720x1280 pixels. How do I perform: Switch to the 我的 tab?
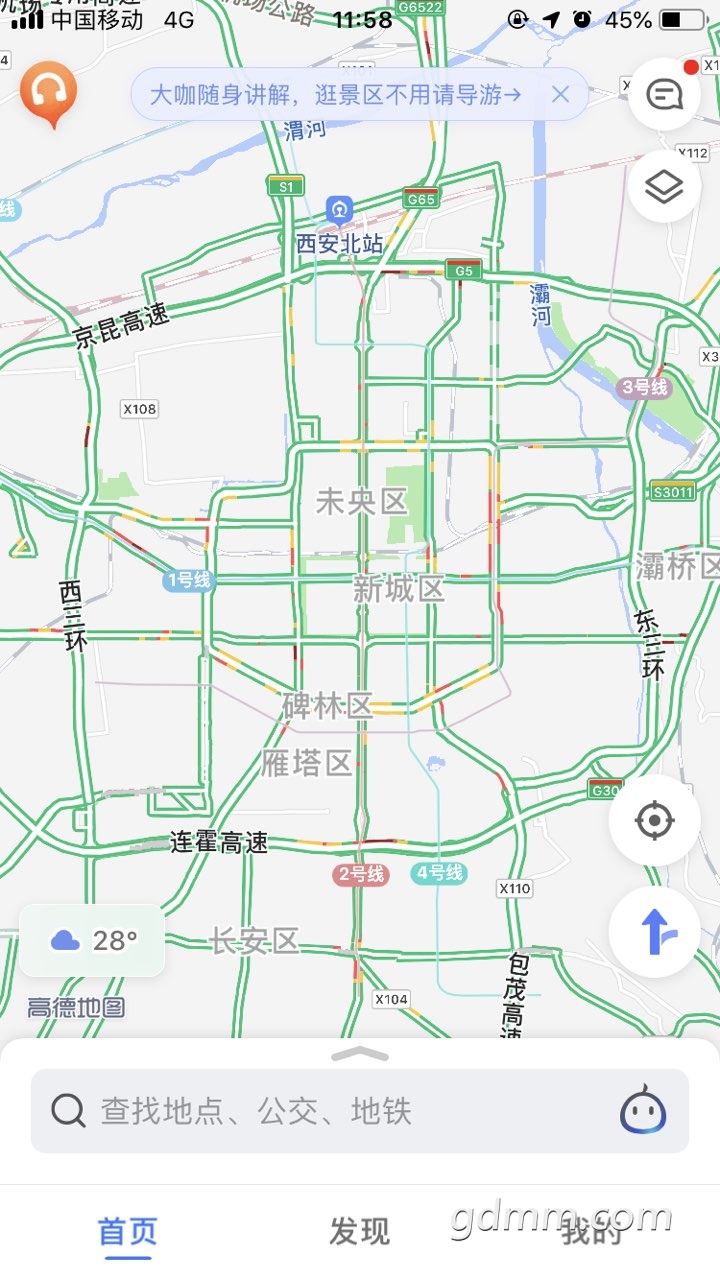pyautogui.click(x=592, y=1232)
